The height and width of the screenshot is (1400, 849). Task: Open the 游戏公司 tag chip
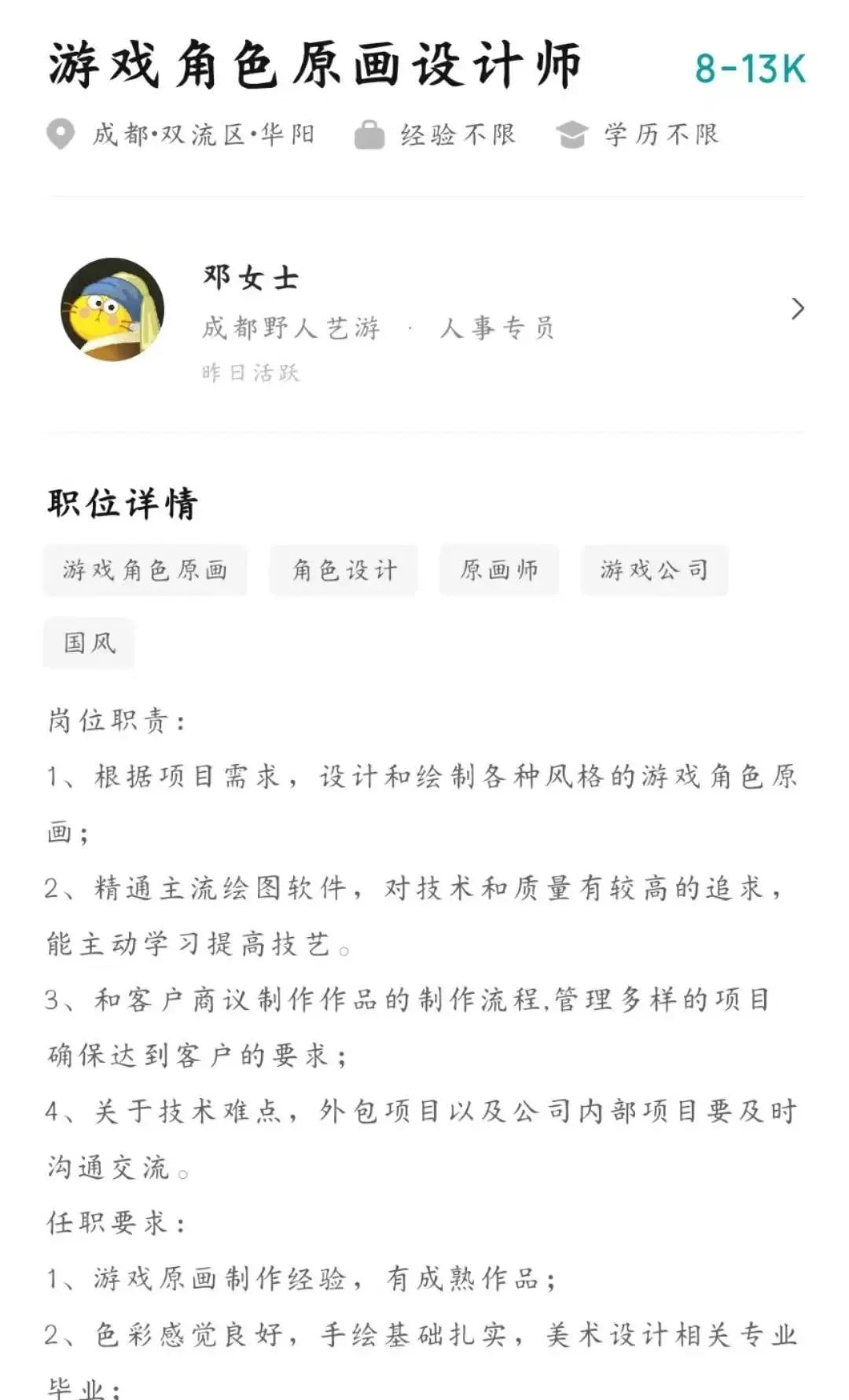click(x=654, y=570)
